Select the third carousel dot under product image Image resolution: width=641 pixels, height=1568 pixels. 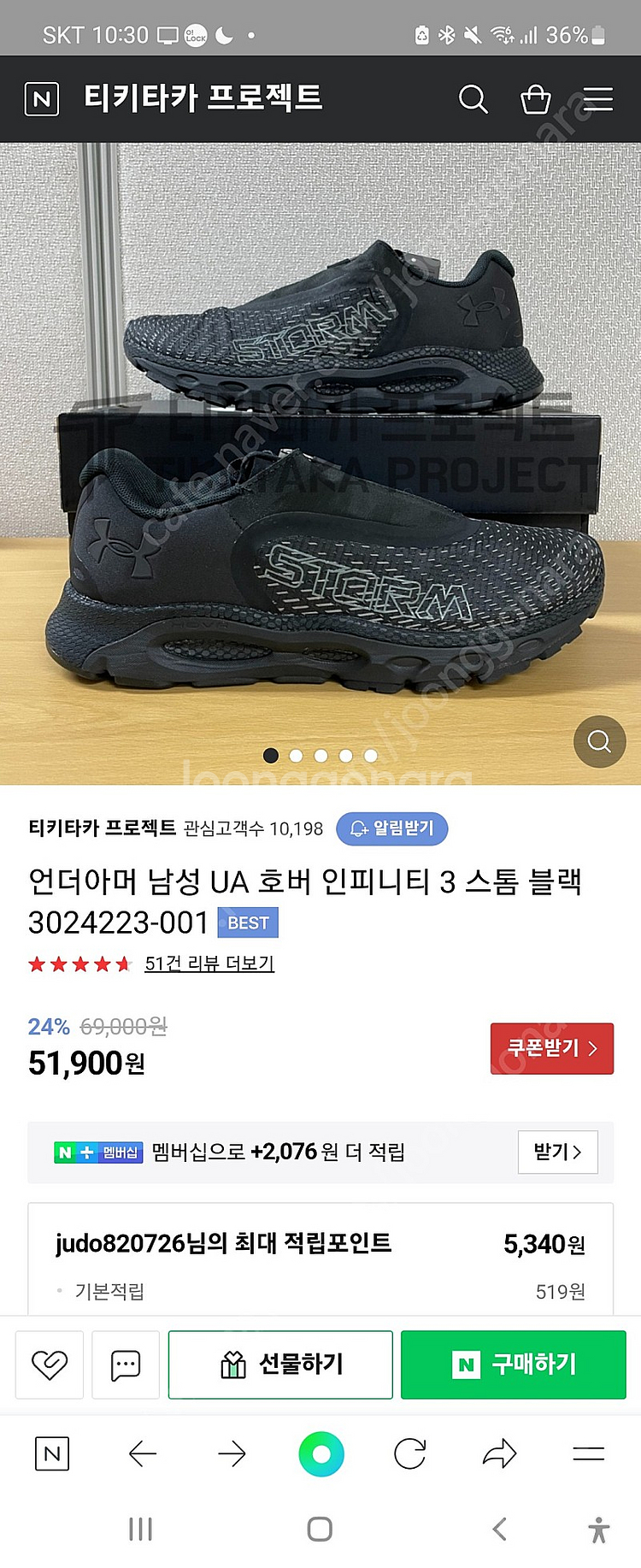point(320,755)
